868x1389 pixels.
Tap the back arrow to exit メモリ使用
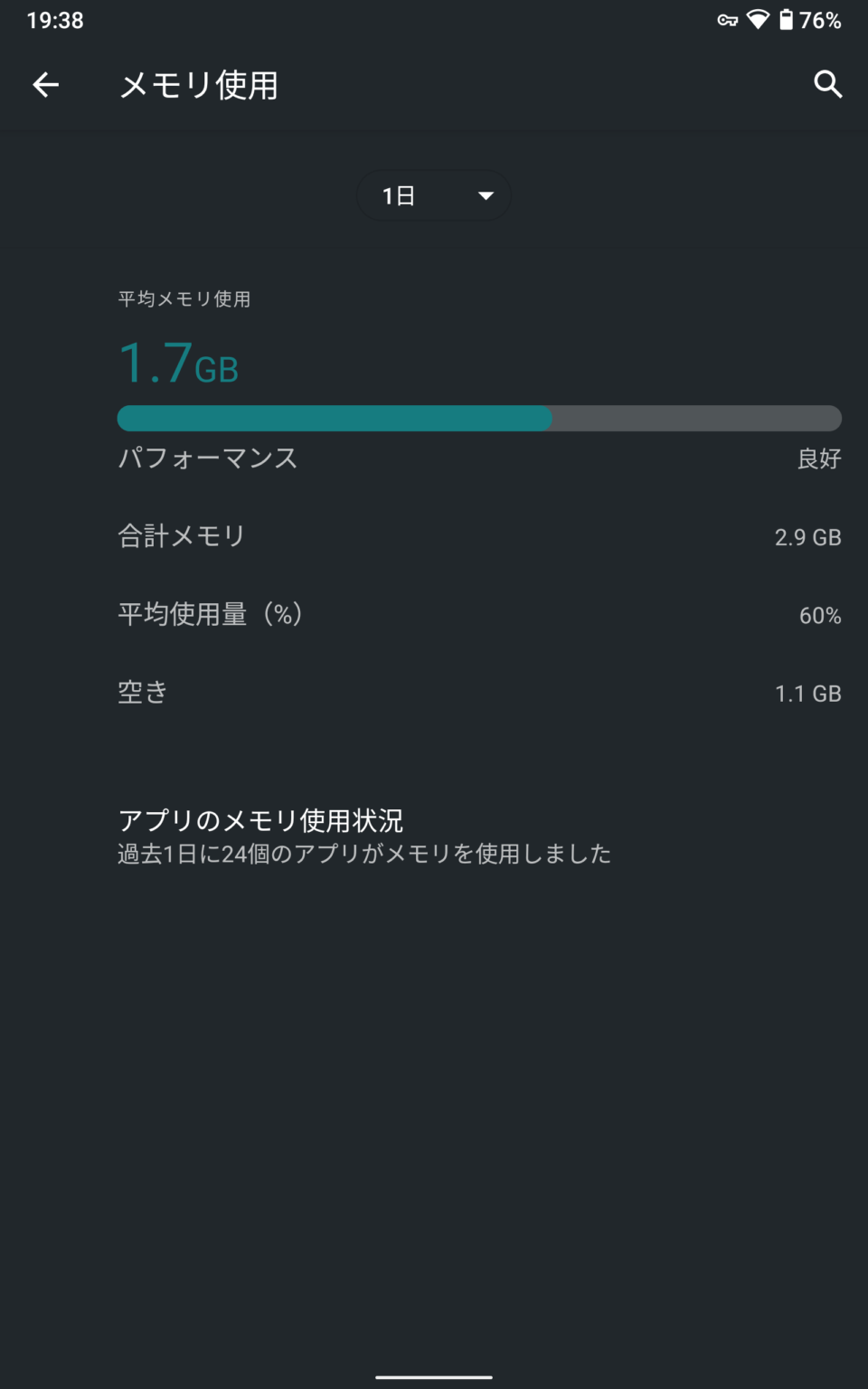coord(45,84)
